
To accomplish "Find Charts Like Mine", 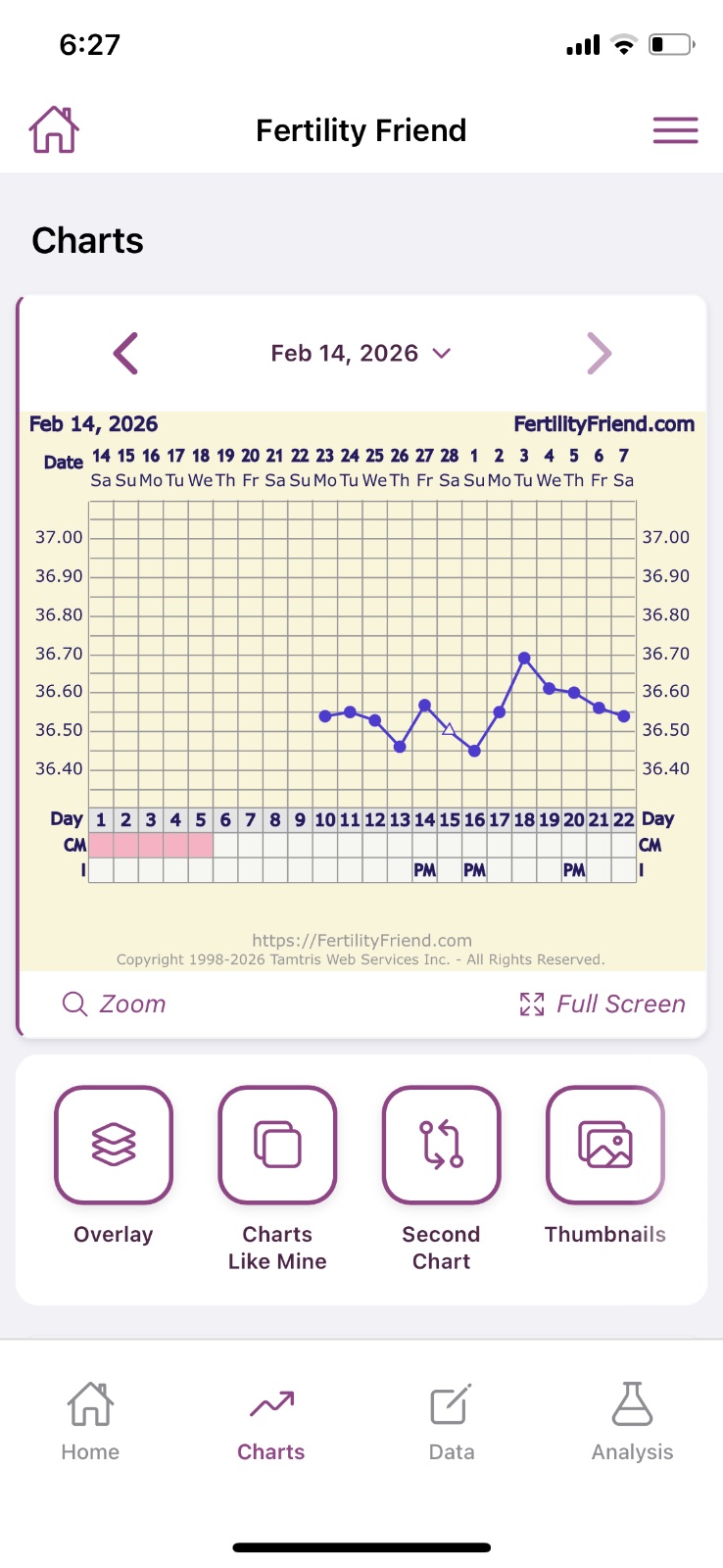I will (x=277, y=1145).
